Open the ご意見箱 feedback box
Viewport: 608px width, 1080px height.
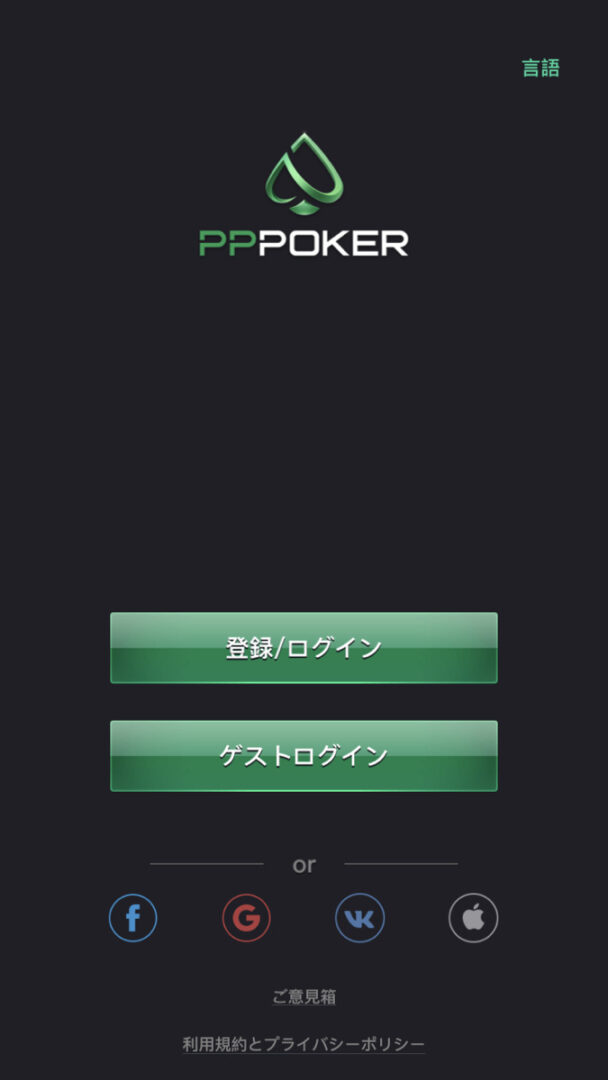point(304,997)
